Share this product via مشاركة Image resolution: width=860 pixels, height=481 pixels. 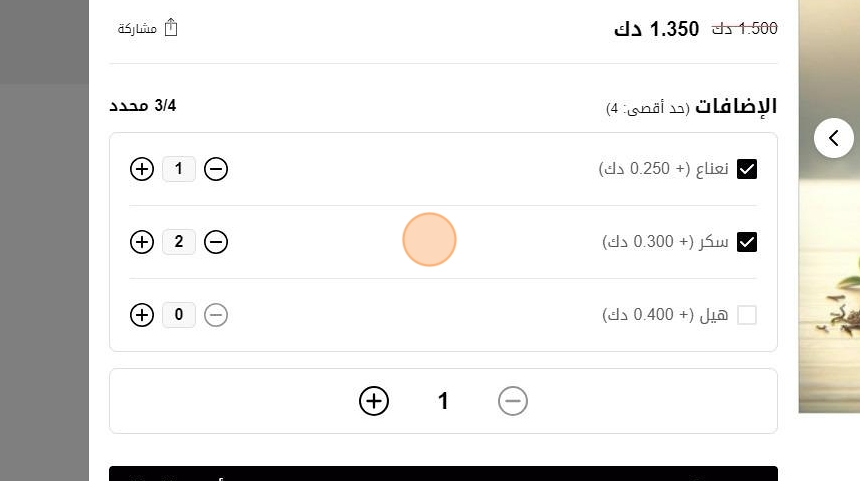pyautogui.click(x=148, y=28)
